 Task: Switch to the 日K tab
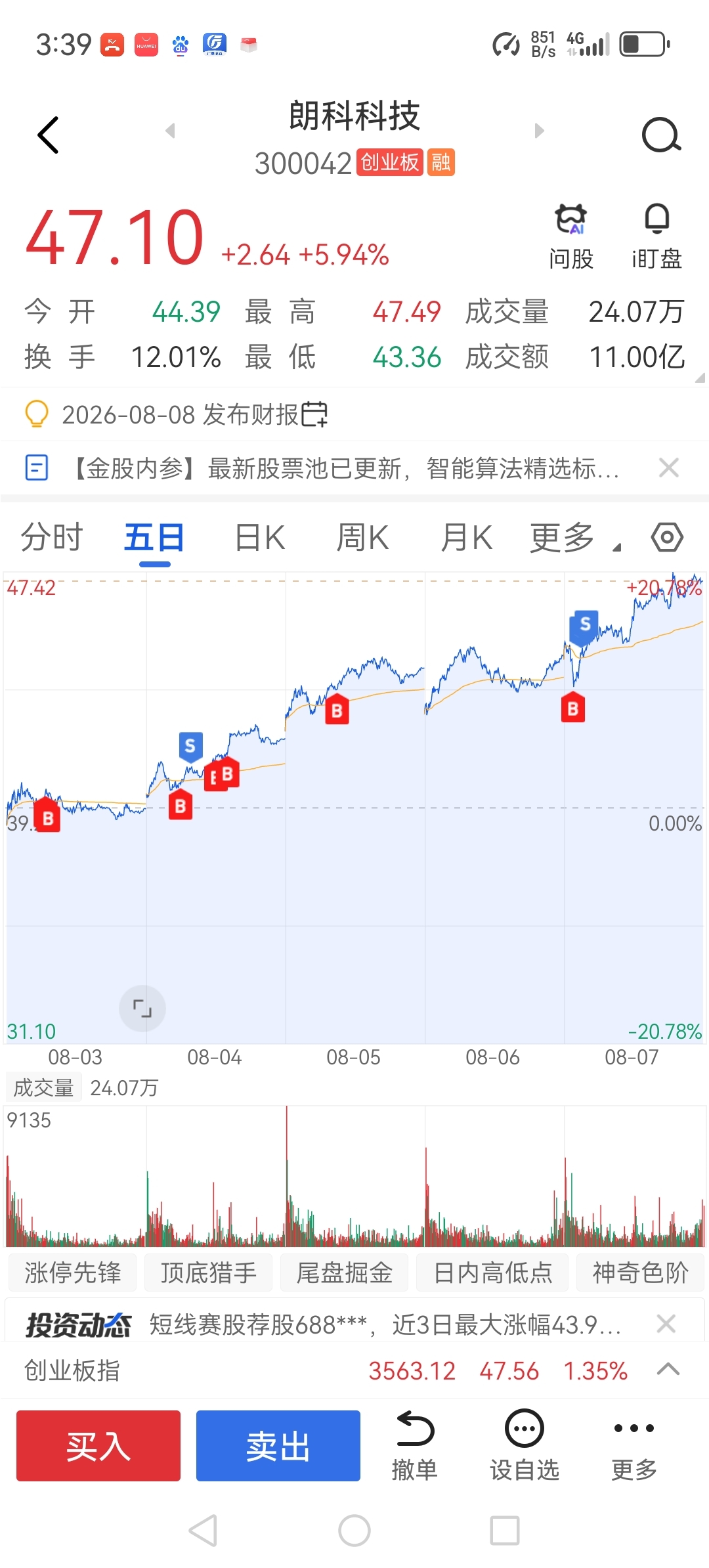[260, 538]
